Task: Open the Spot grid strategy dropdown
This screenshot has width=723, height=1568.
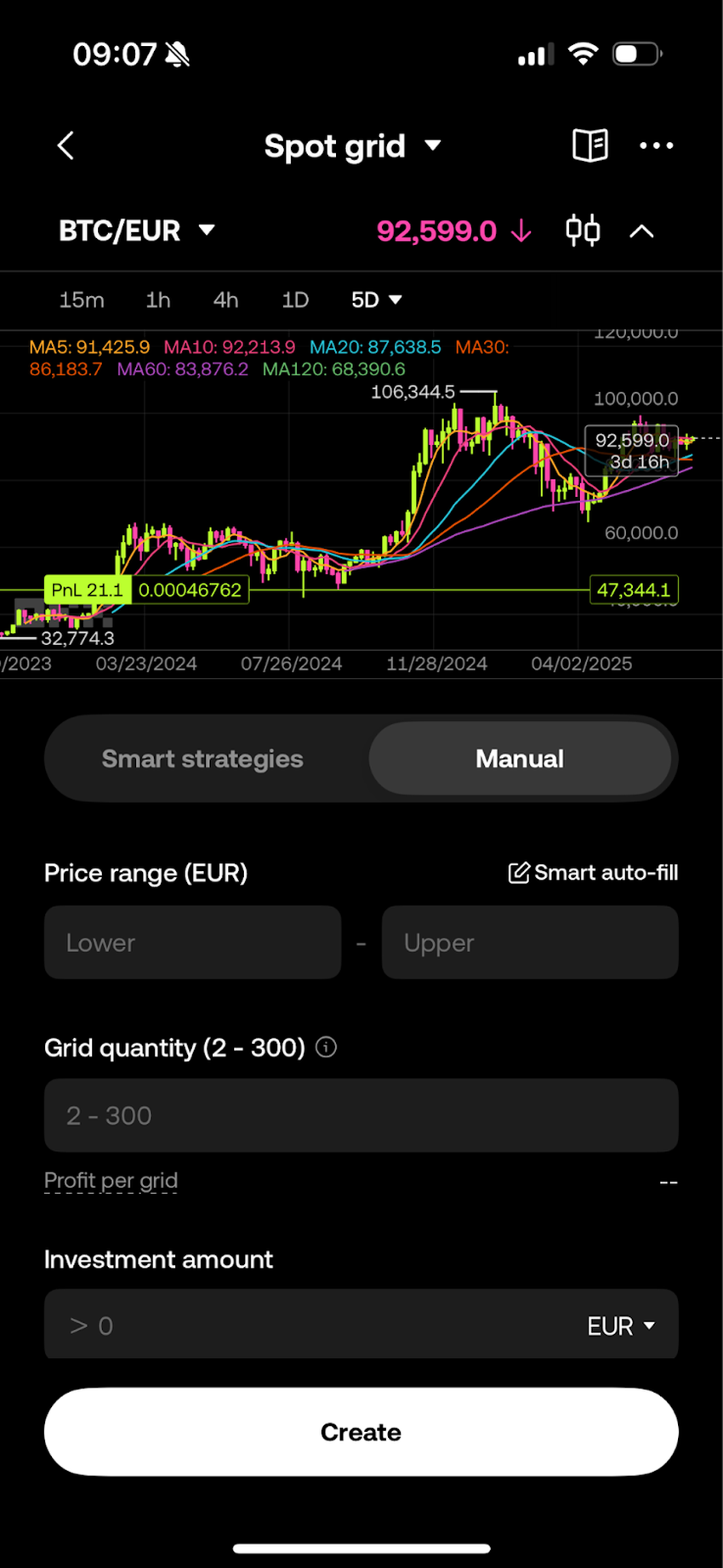Action: click(x=352, y=146)
